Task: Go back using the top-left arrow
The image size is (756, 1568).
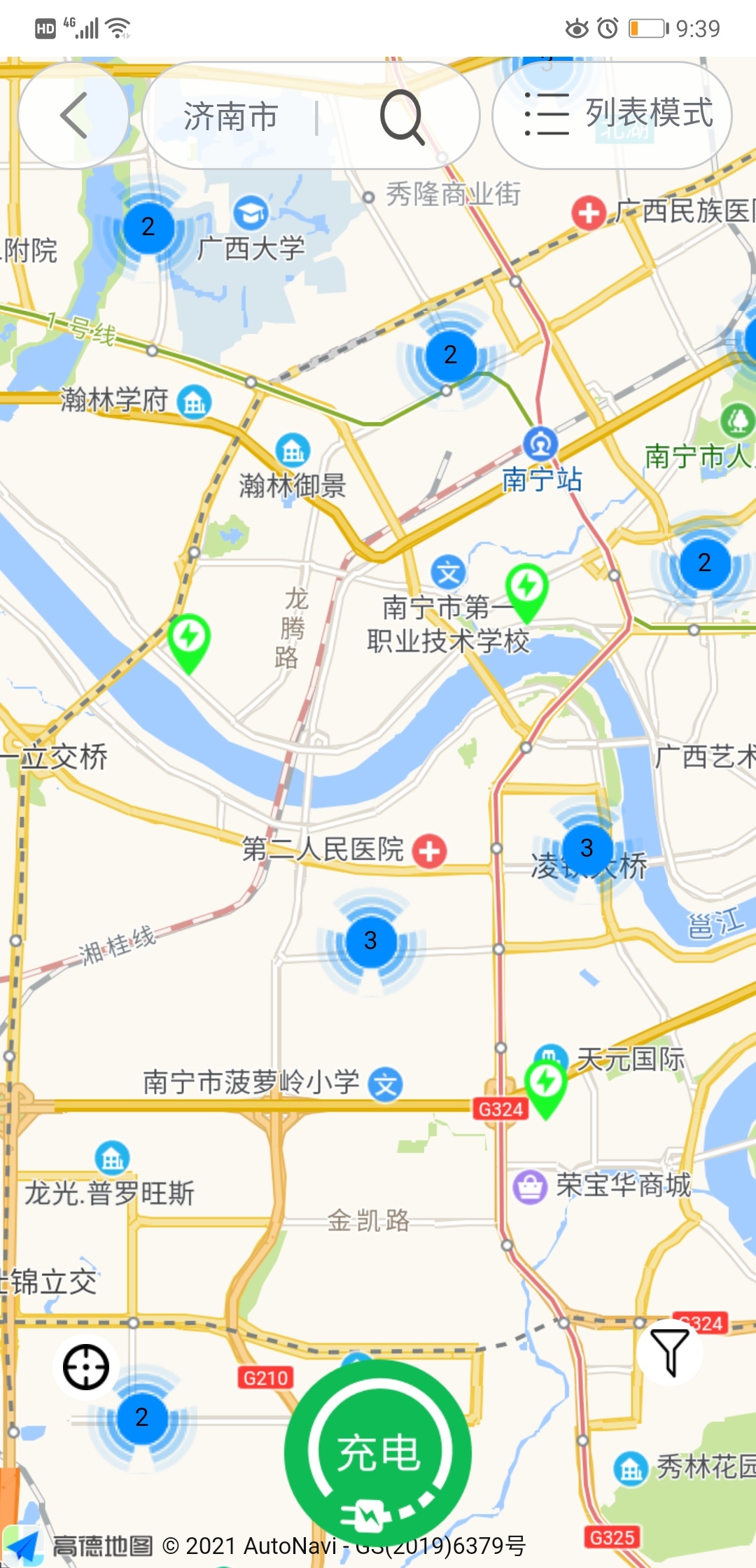Action: (x=73, y=115)
